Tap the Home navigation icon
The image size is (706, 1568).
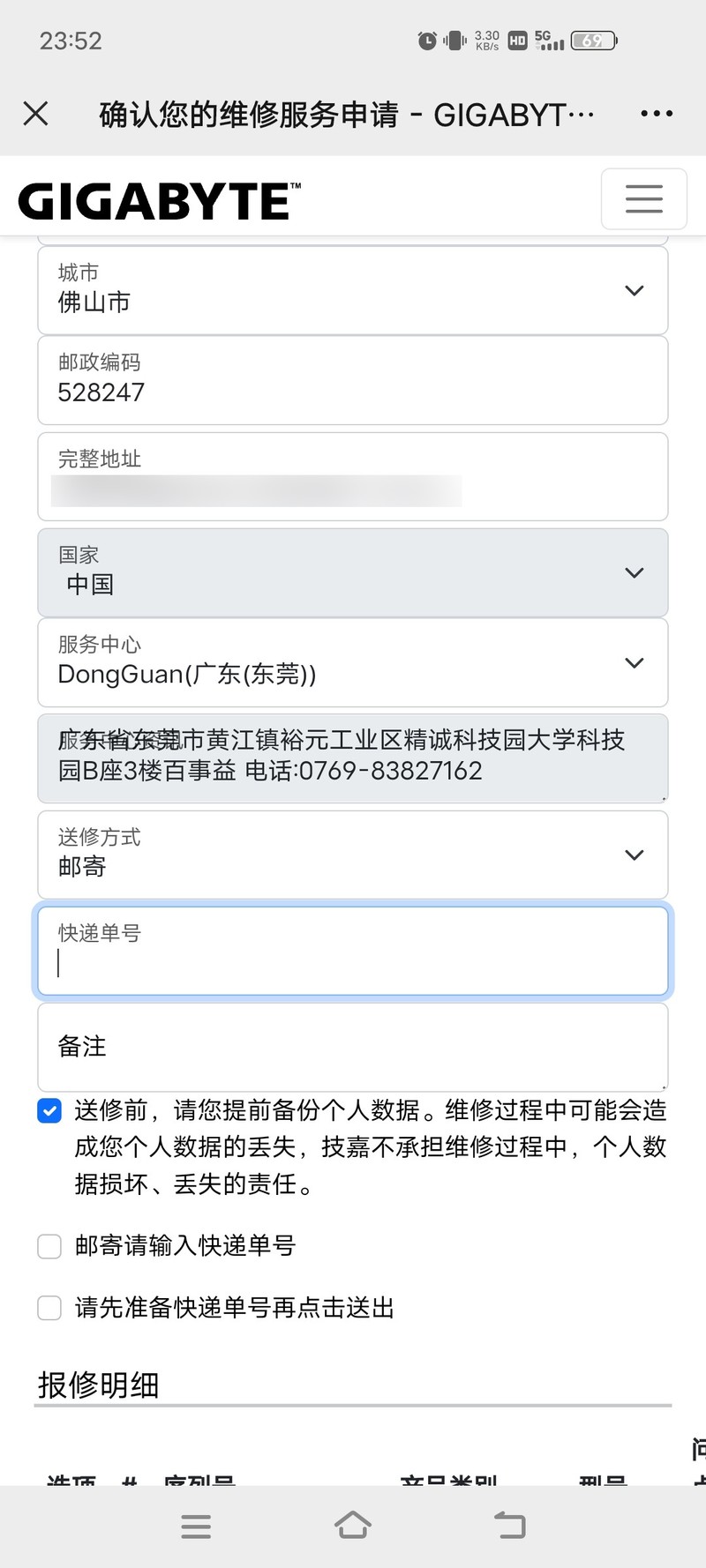pyautogui.click(x=353, y=1526)
